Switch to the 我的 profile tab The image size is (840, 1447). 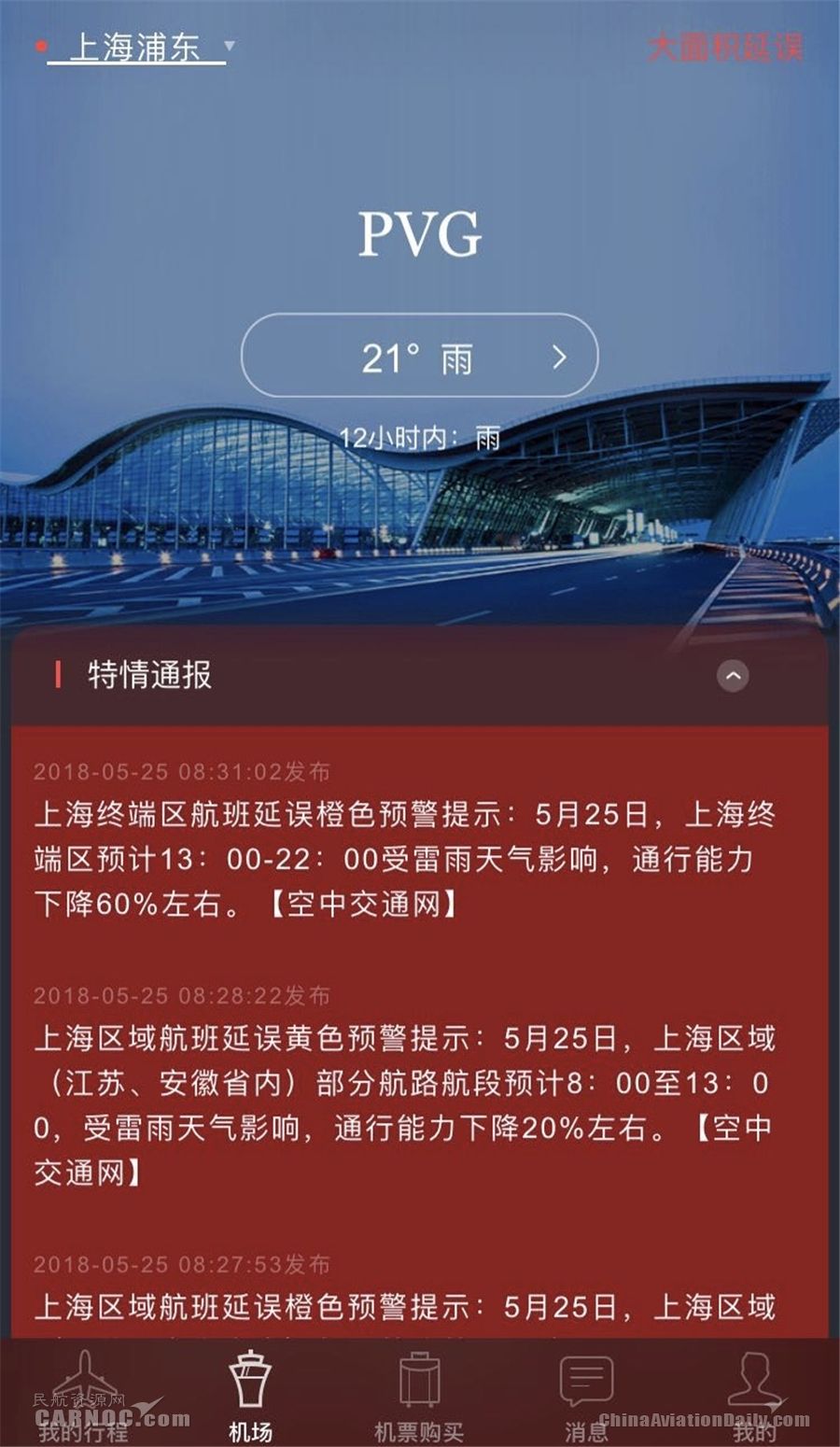pyautogui.click(x=754, y=1396)
